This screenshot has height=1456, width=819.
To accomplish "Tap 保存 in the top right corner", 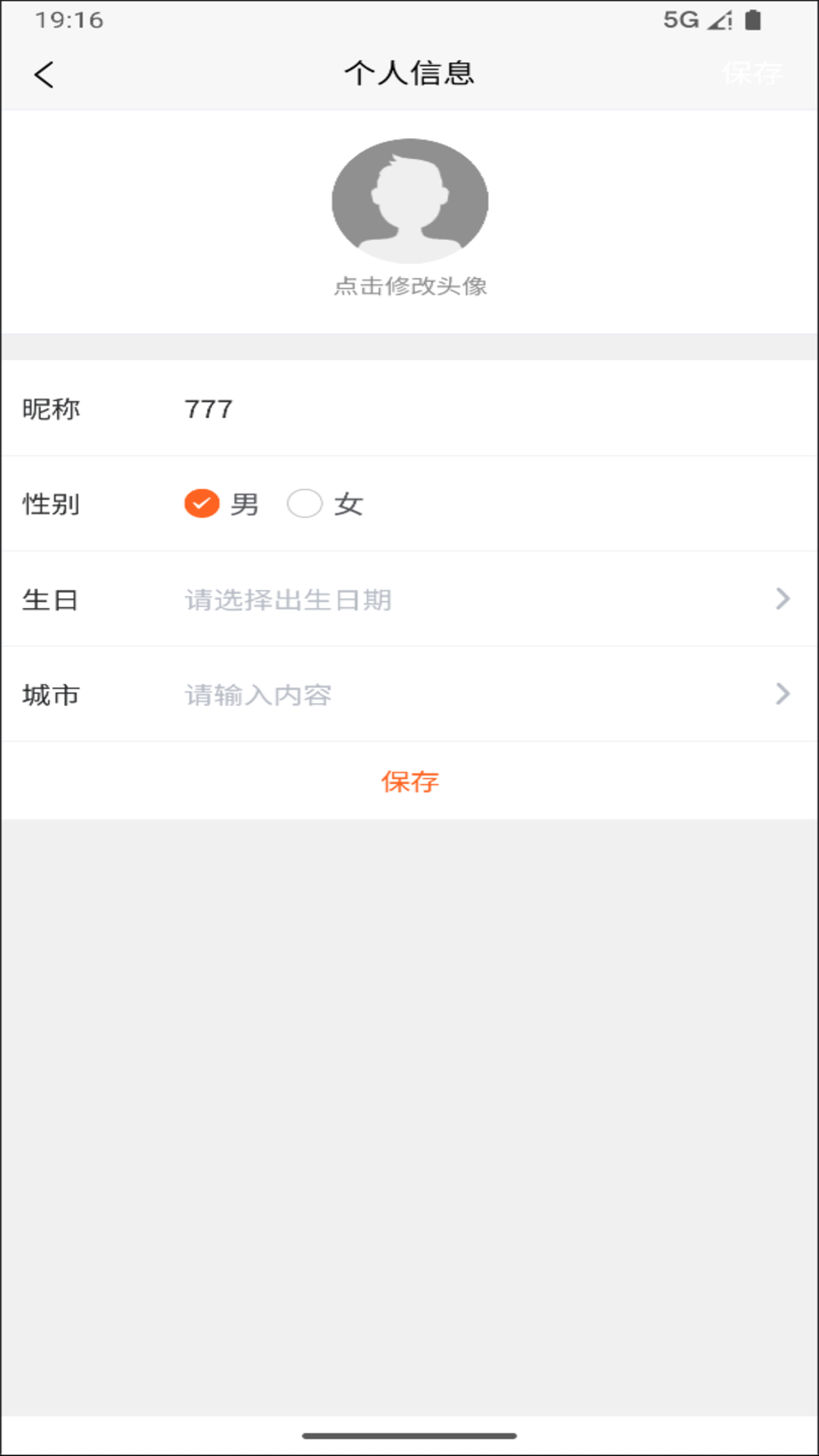I will click(753, 74).
